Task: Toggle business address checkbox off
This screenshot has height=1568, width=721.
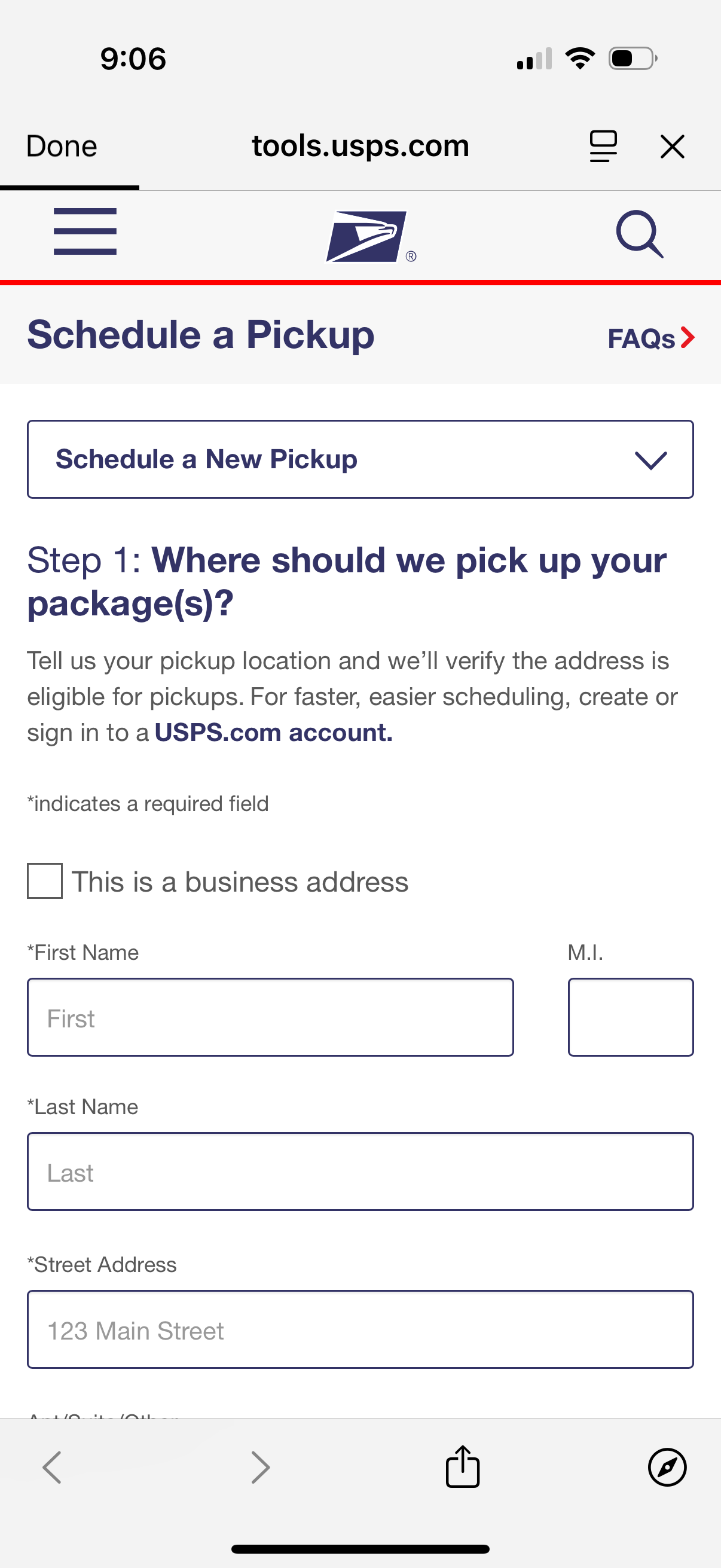Action: click(43, 881)
